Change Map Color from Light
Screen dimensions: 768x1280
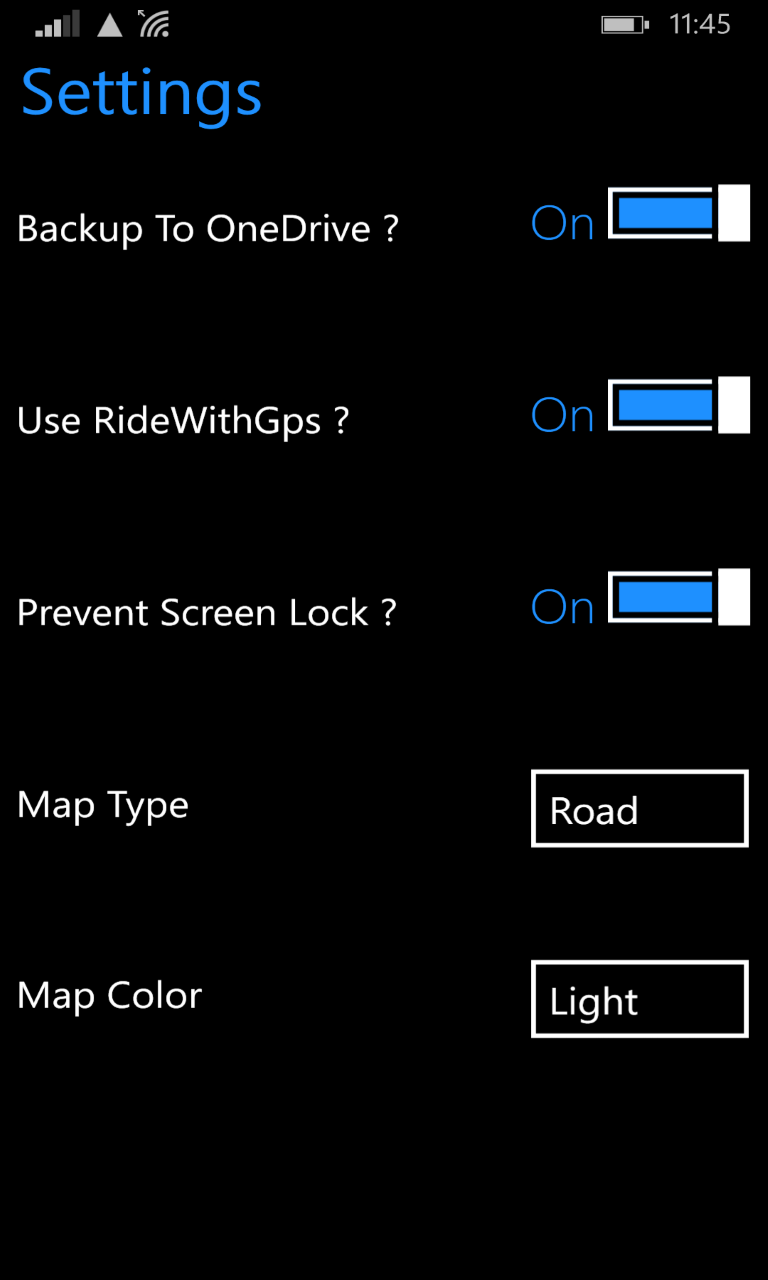[x=639, y=999]
